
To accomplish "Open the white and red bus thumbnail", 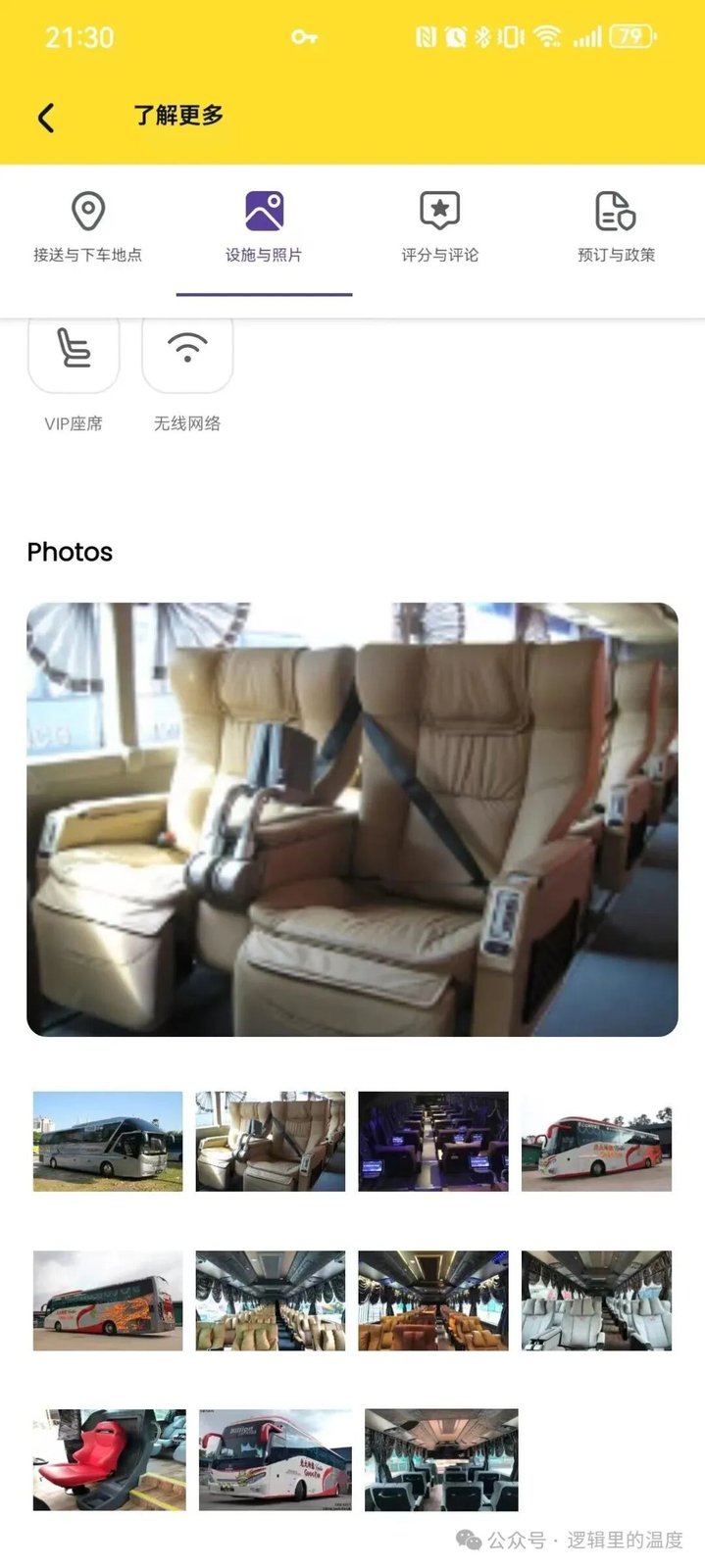I will point(596,1142).
